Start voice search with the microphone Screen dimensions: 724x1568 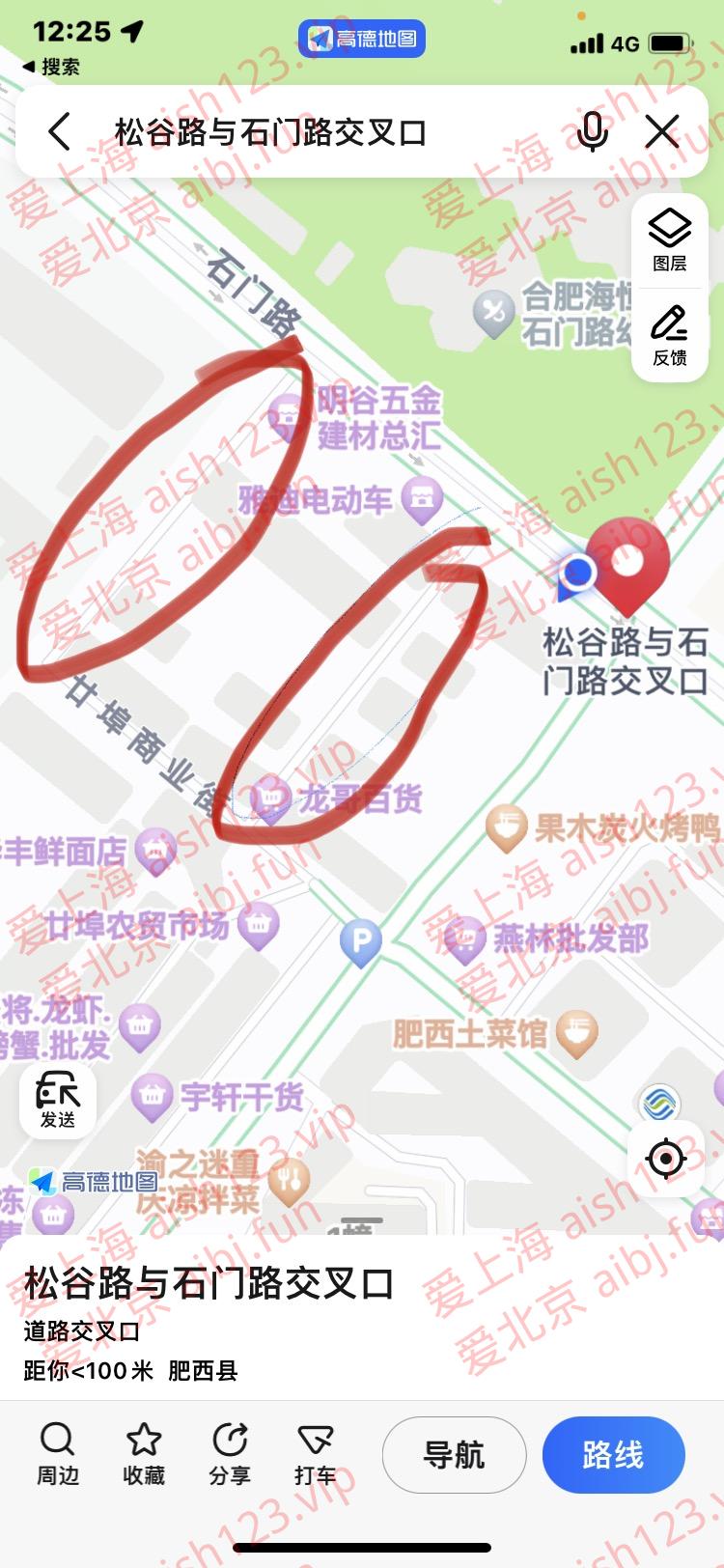tap(592, 131)
